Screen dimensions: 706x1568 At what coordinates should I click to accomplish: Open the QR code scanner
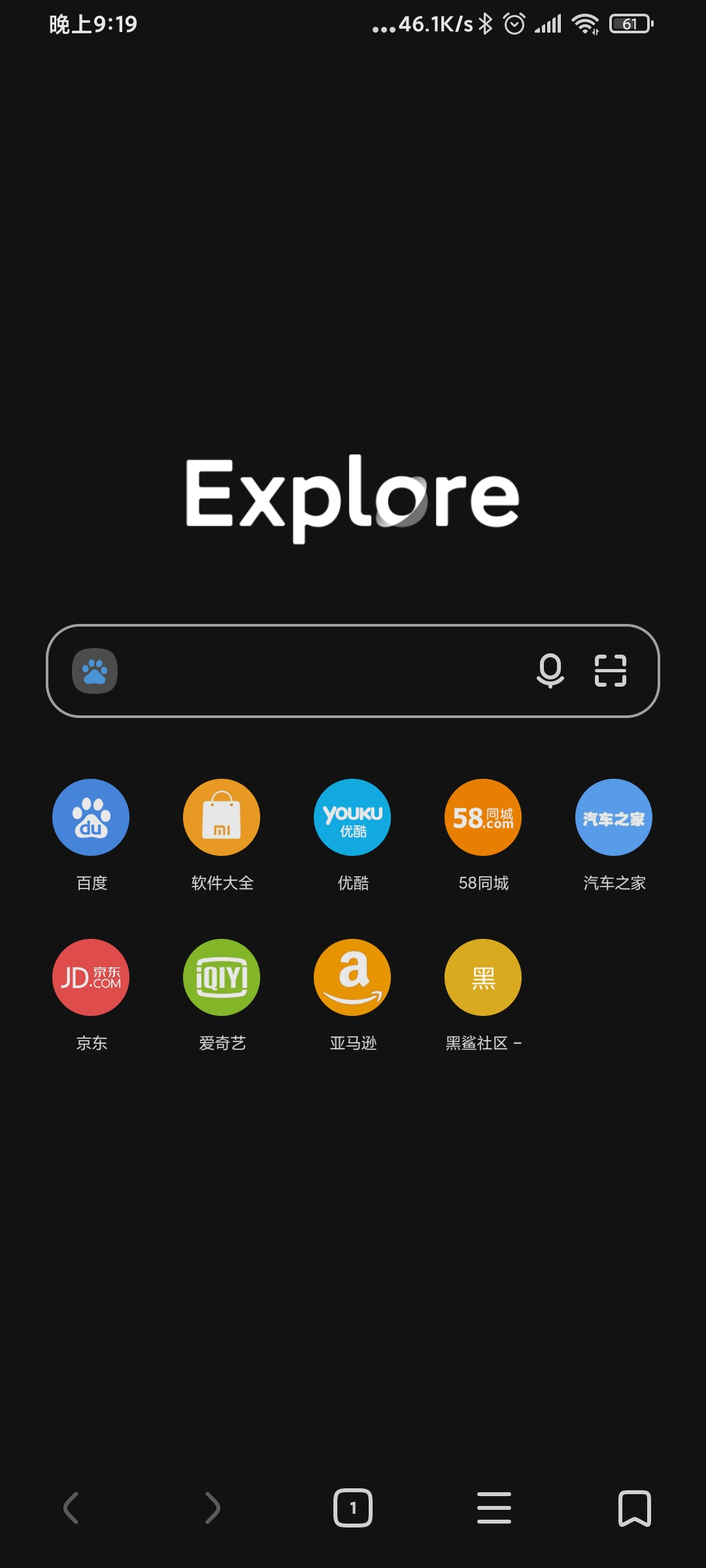click(x=610, y=671)
